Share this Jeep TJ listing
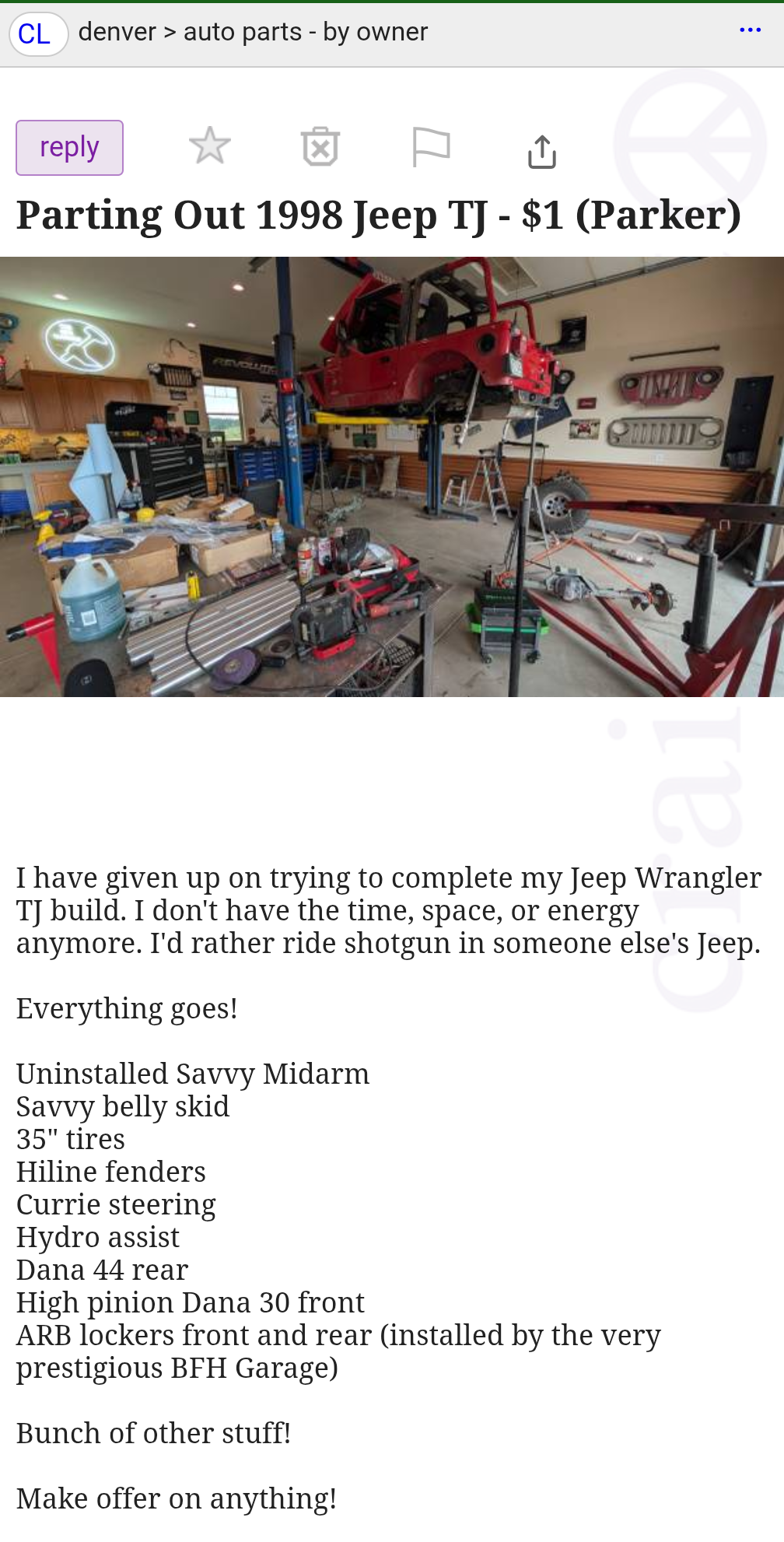This screenshot has height=1542, width=784. point(542,150)
